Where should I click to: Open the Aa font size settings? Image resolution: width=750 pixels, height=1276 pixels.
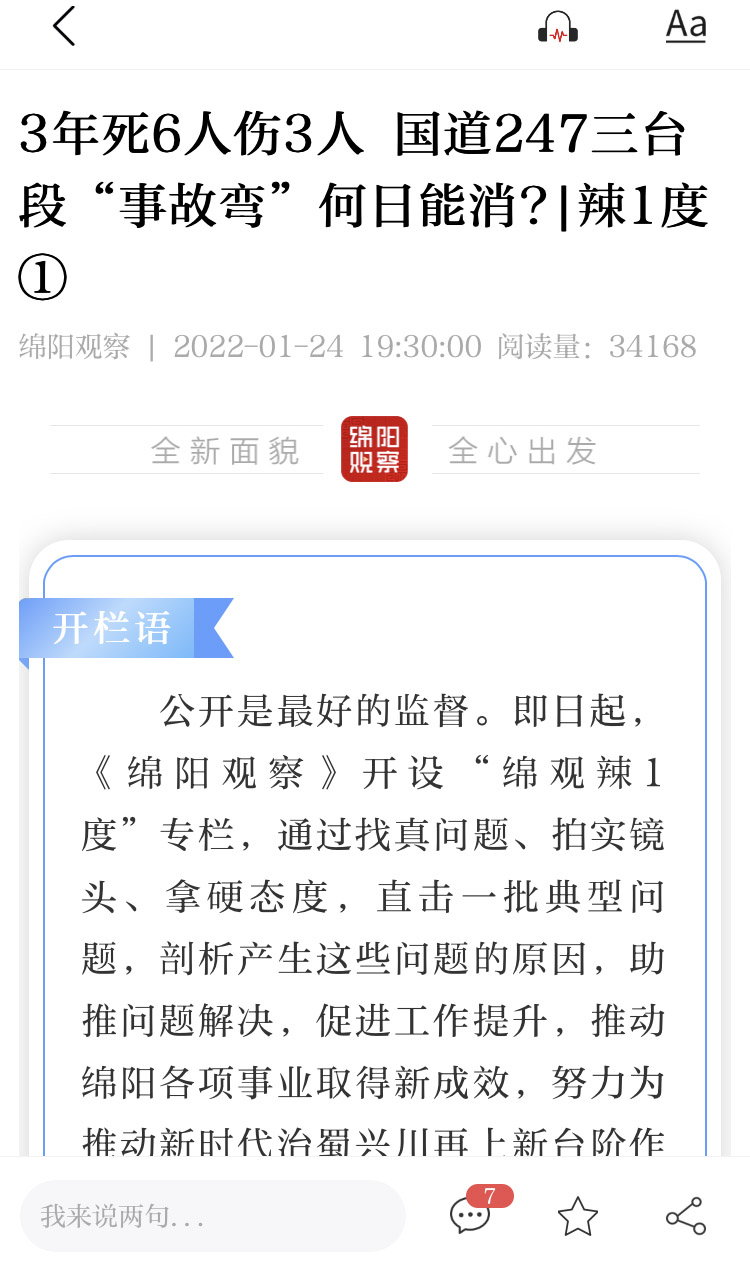[686, 26]
